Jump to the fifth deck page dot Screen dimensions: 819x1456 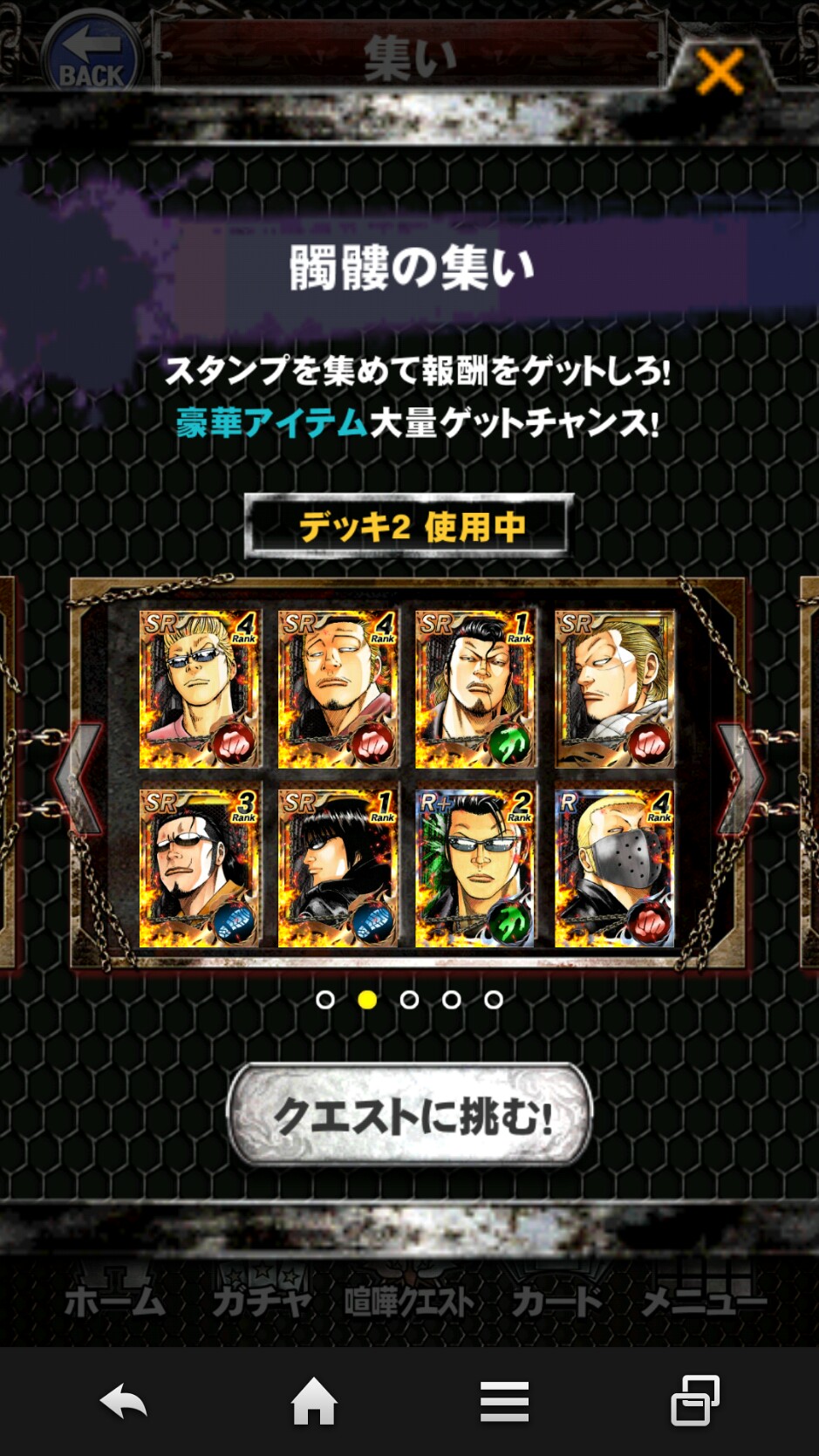pos(494,1000)
